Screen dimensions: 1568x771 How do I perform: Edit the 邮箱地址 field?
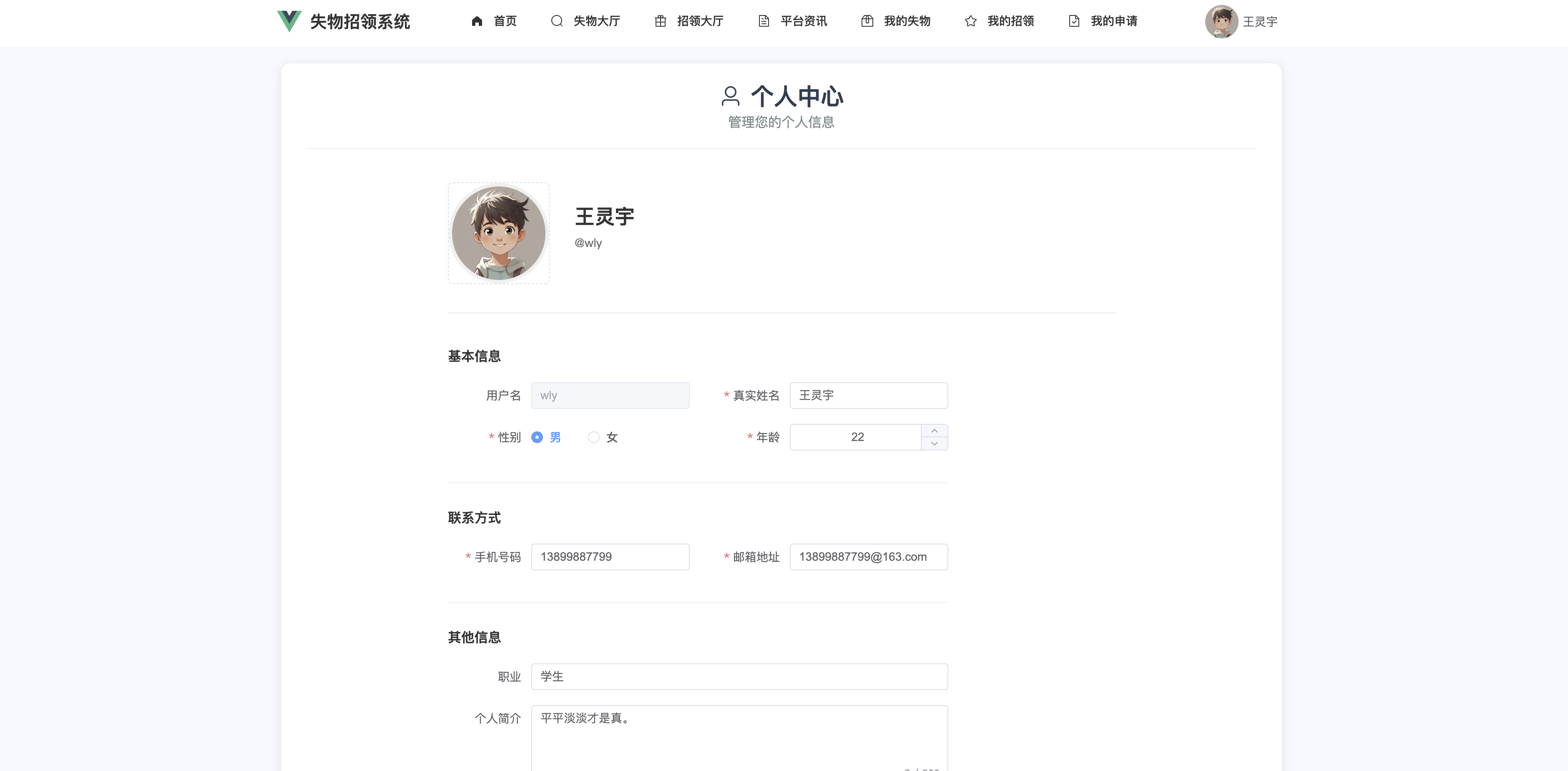click(x=868, y=557)
